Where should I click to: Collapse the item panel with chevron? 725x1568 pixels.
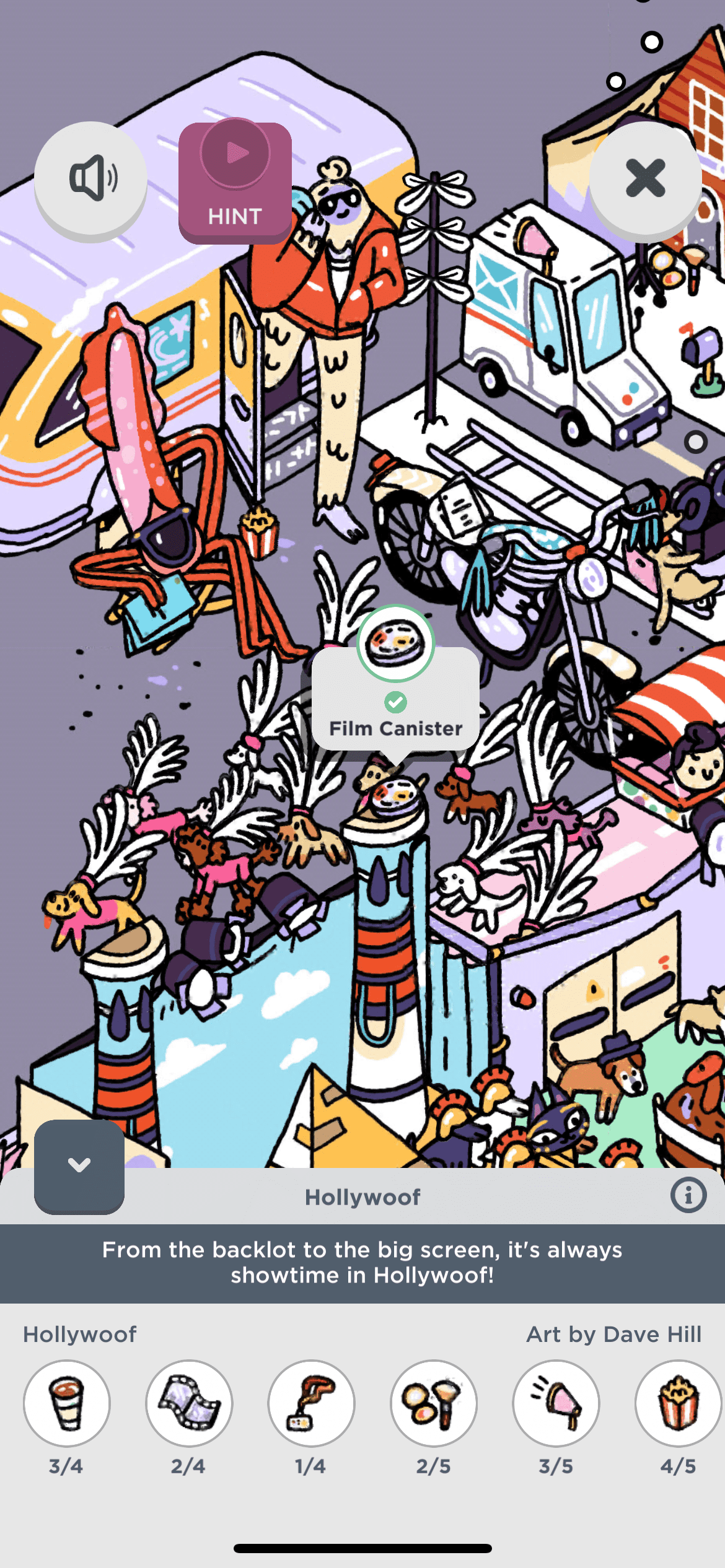point(79,1165)
